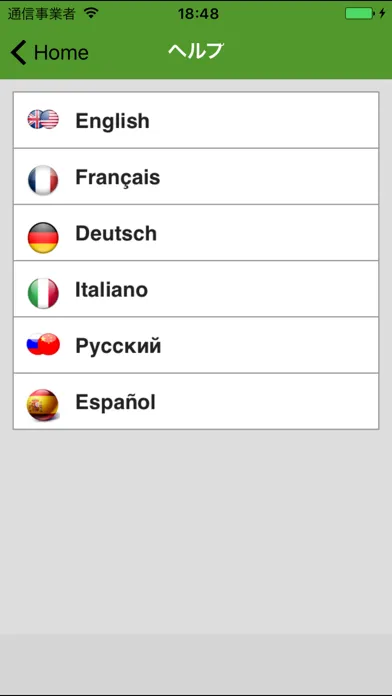Go back to Home
Image resolution: width=392 pixels, height=696 pixels.
click(49, 52)
